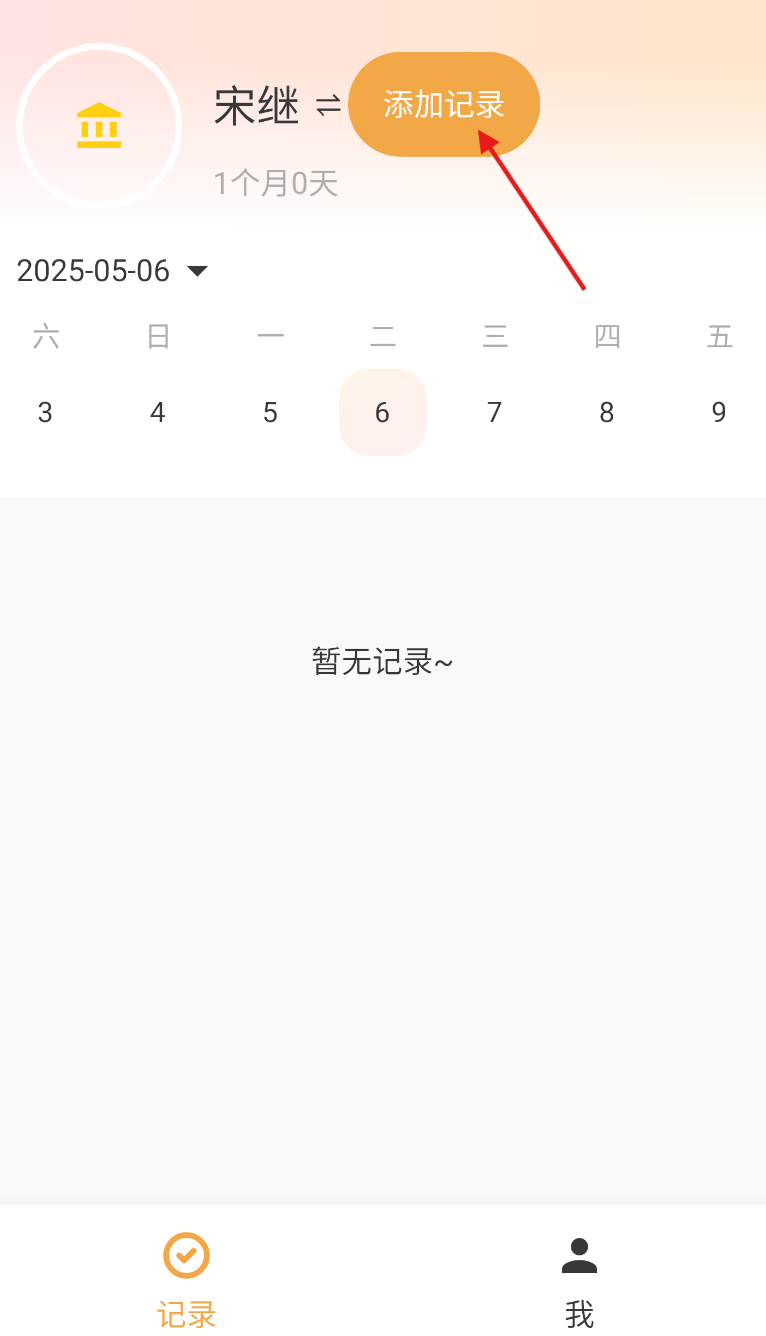Open the 我 tab
This screenshot has height=1336, width=766.
point(579,1280)
